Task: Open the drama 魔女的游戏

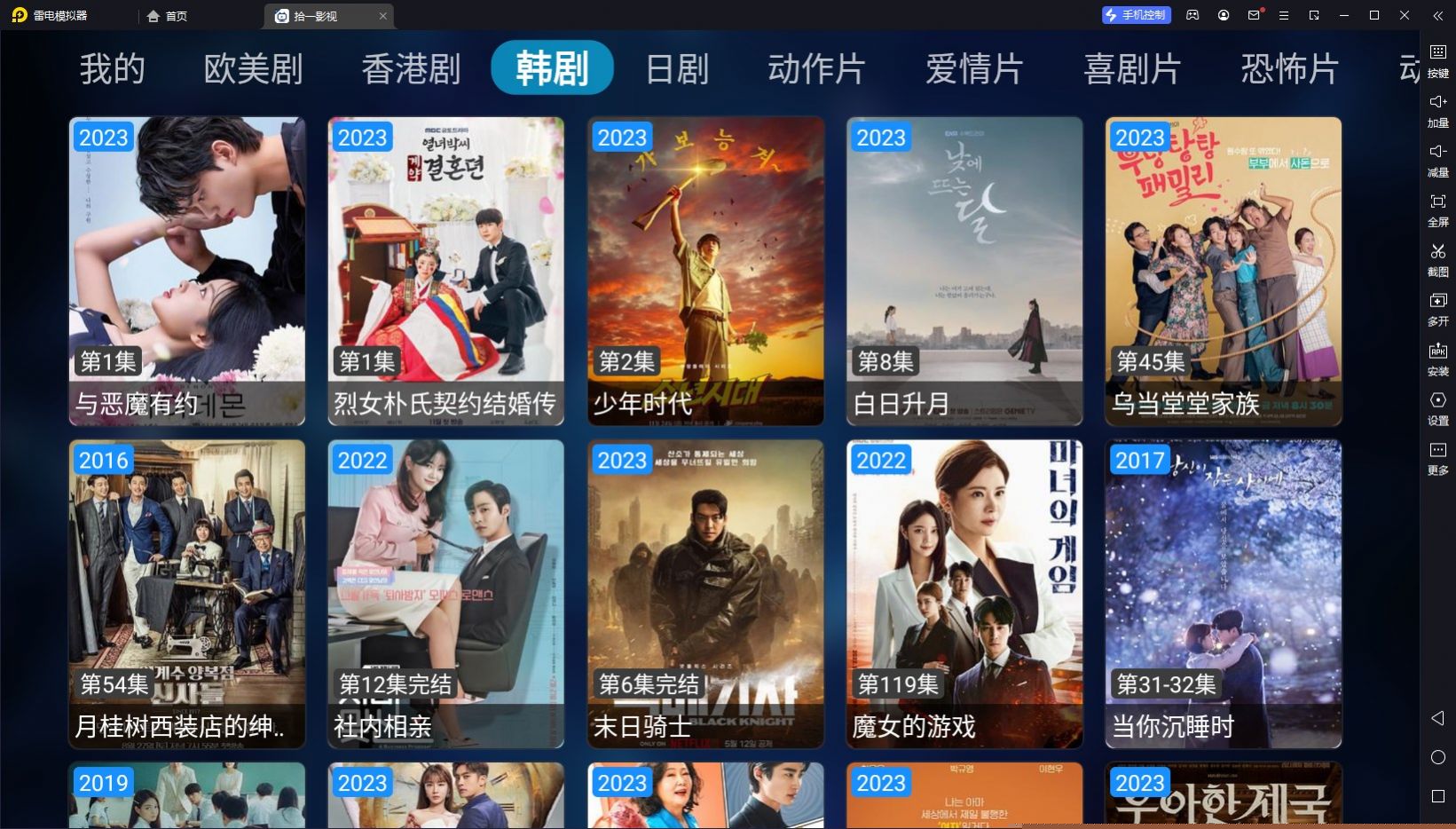Action: point(964,593)
